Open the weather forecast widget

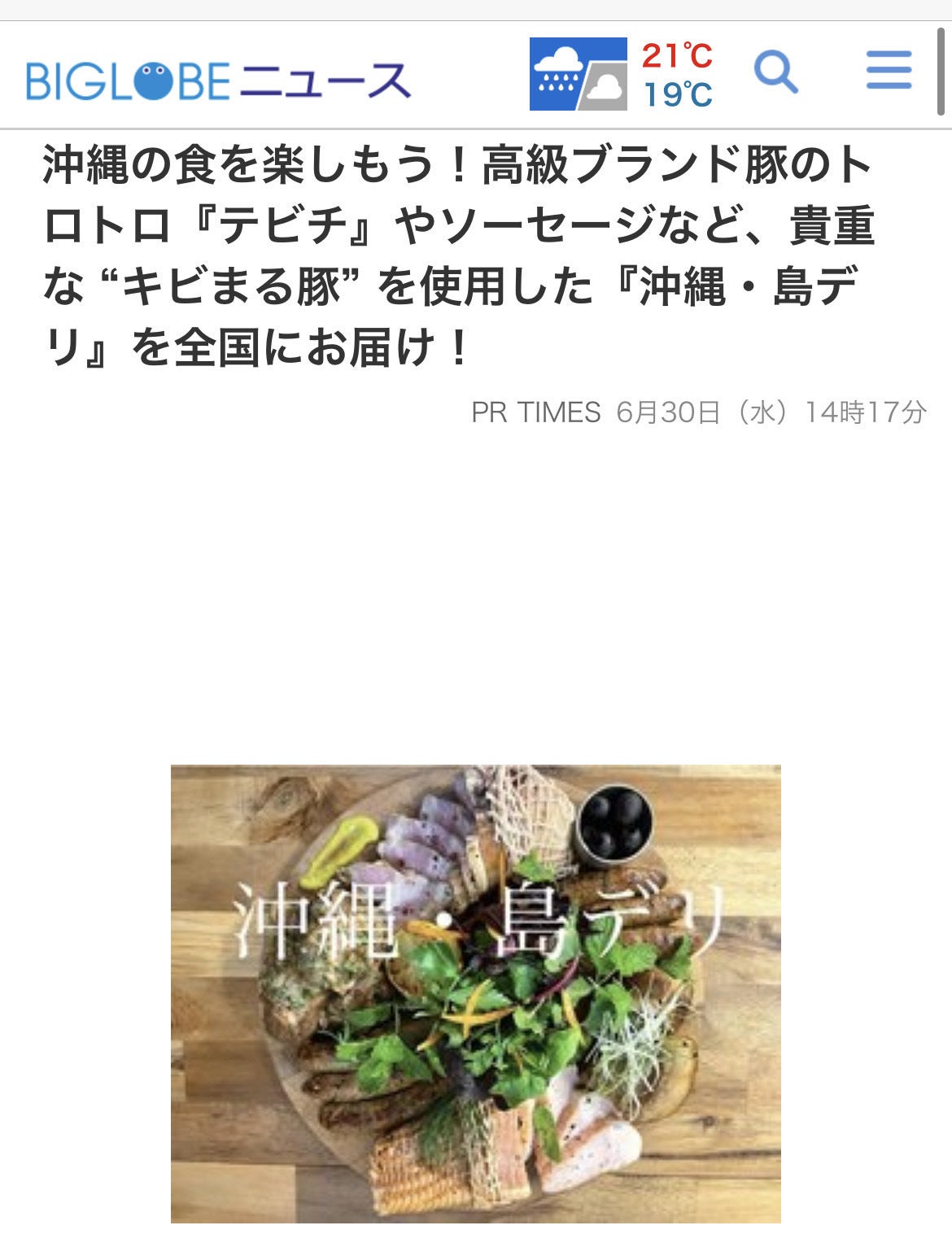click(x=622, y=74)
